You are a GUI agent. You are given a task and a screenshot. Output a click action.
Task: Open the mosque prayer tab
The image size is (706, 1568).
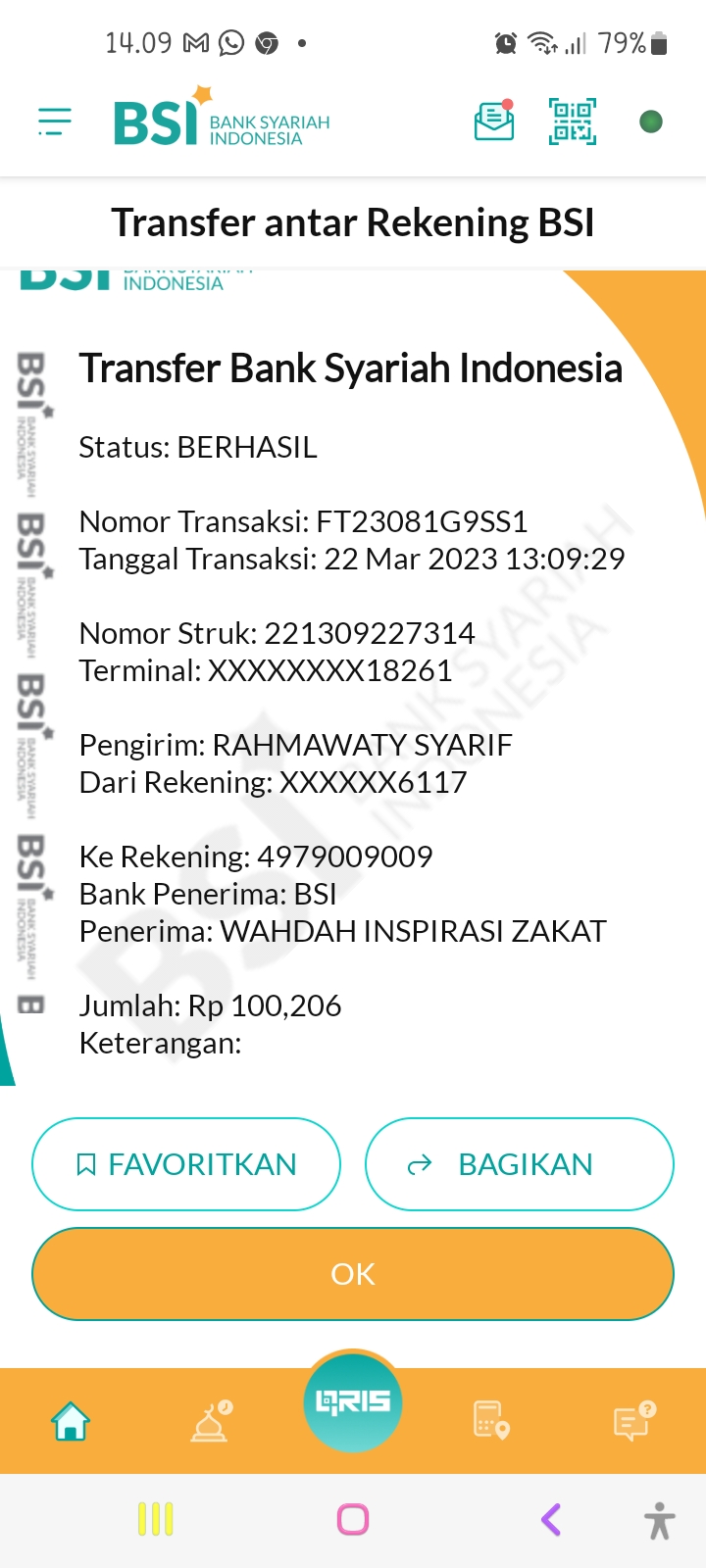pos(211,1421)
